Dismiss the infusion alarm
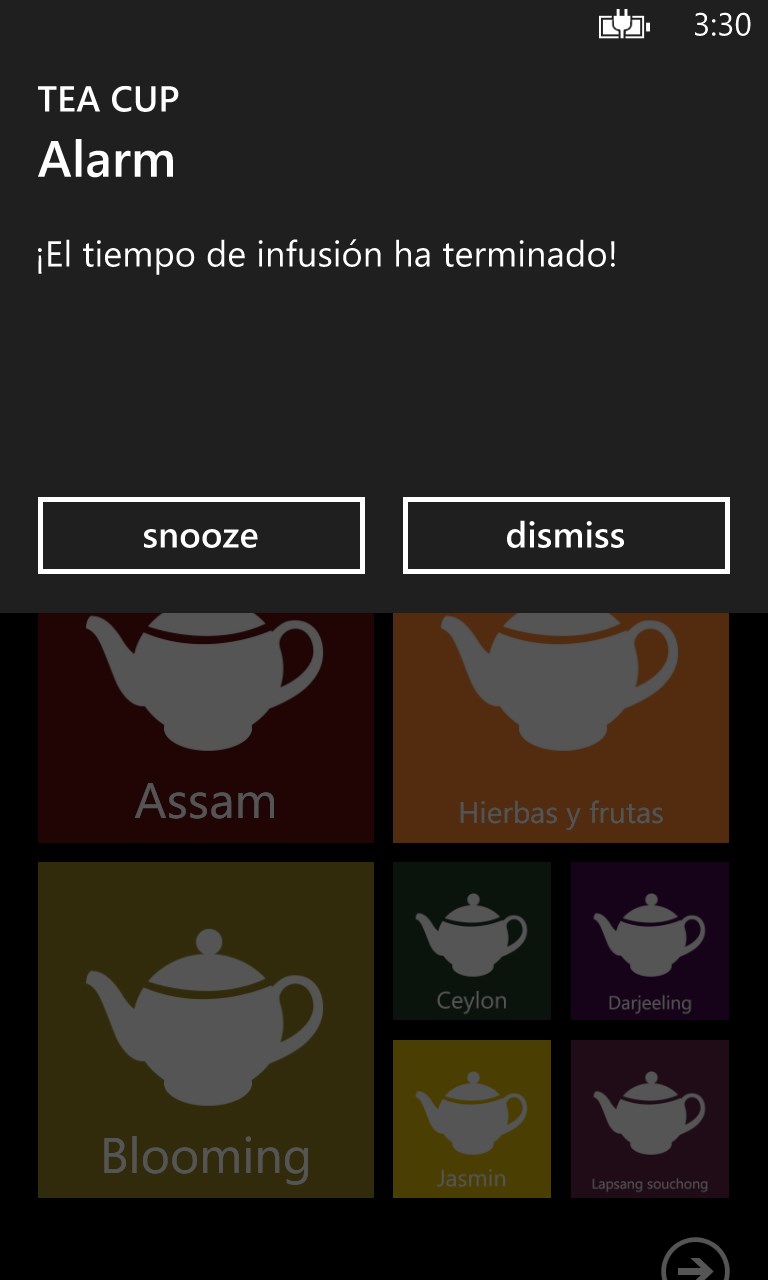Image resolution: width=768 pixels, height=1280 pixels. coord(566,536)
